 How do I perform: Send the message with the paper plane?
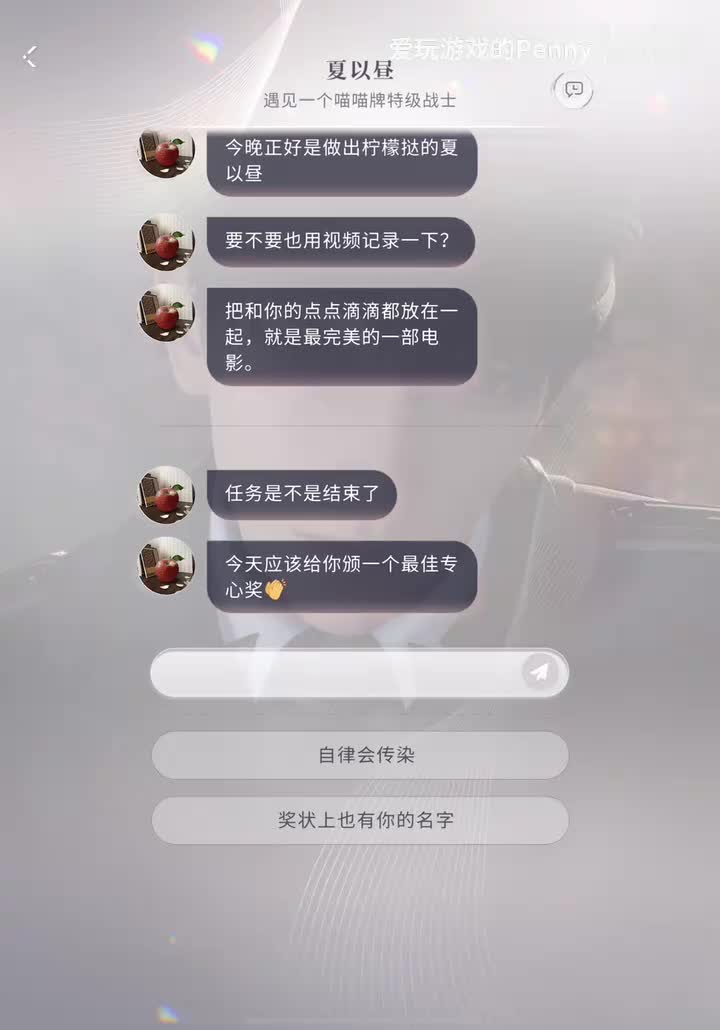coord(540,672)
